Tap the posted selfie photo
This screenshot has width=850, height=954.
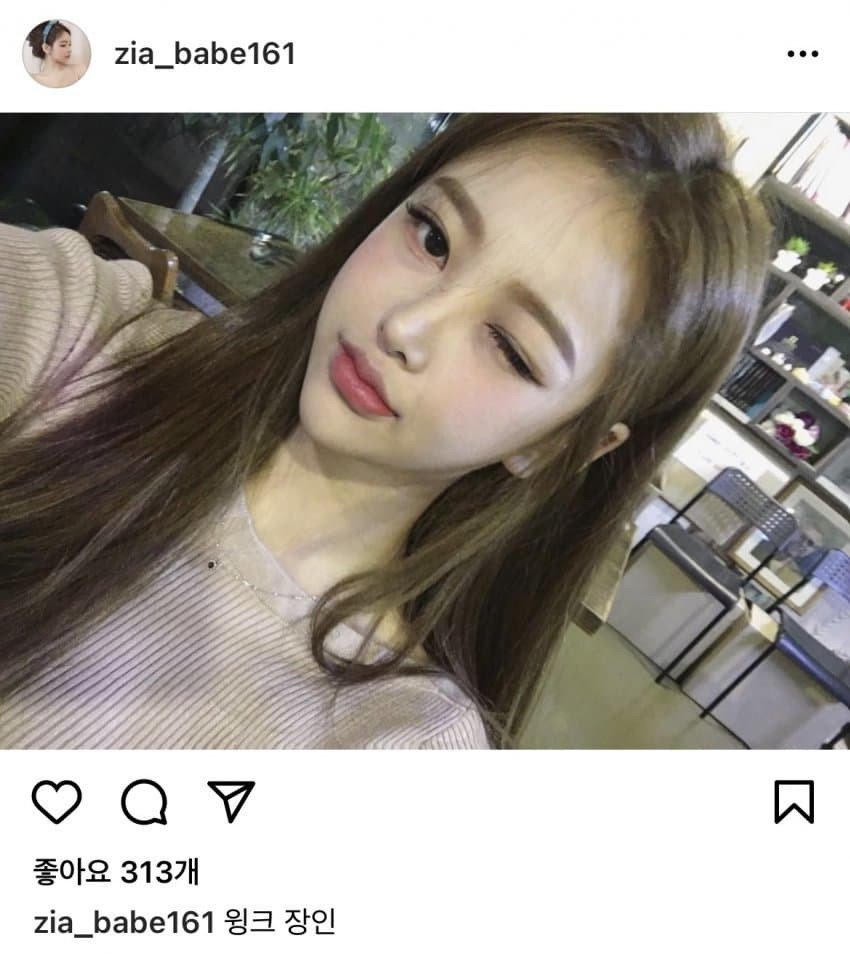(425, 430)
